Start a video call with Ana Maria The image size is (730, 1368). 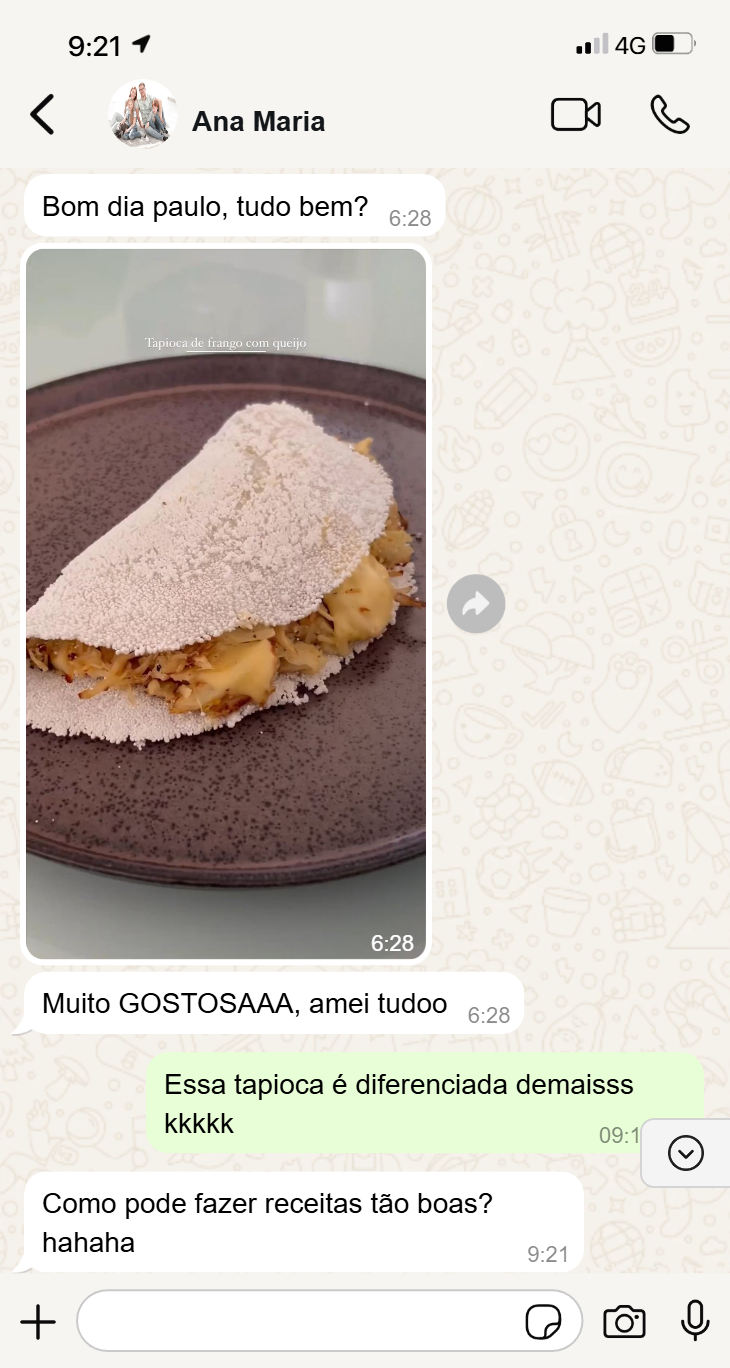pyautogui.click(x=575, y=115)
